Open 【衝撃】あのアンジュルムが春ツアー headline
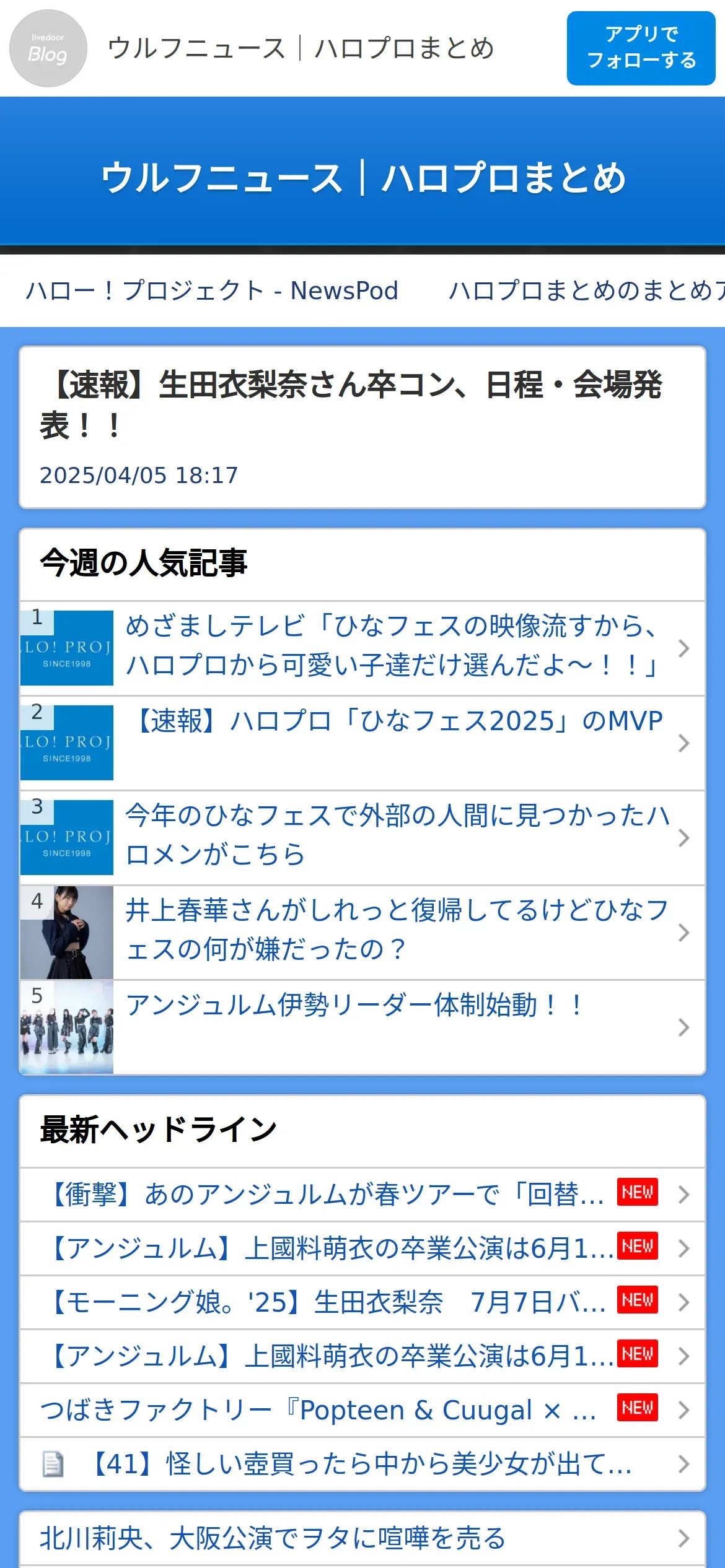725x1568 pixels. point(362,1195)
